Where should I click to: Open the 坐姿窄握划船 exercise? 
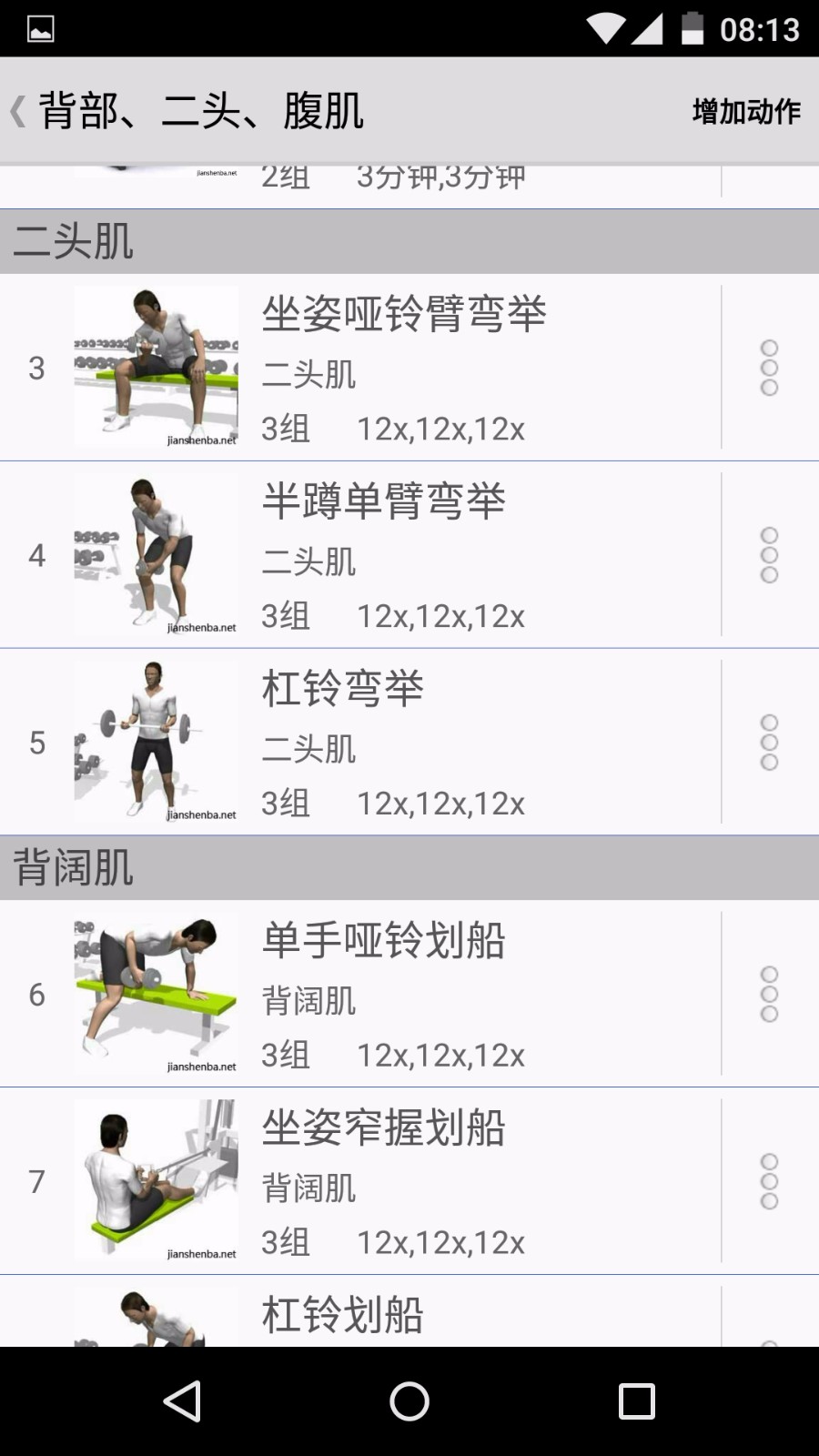point(403,1182)
